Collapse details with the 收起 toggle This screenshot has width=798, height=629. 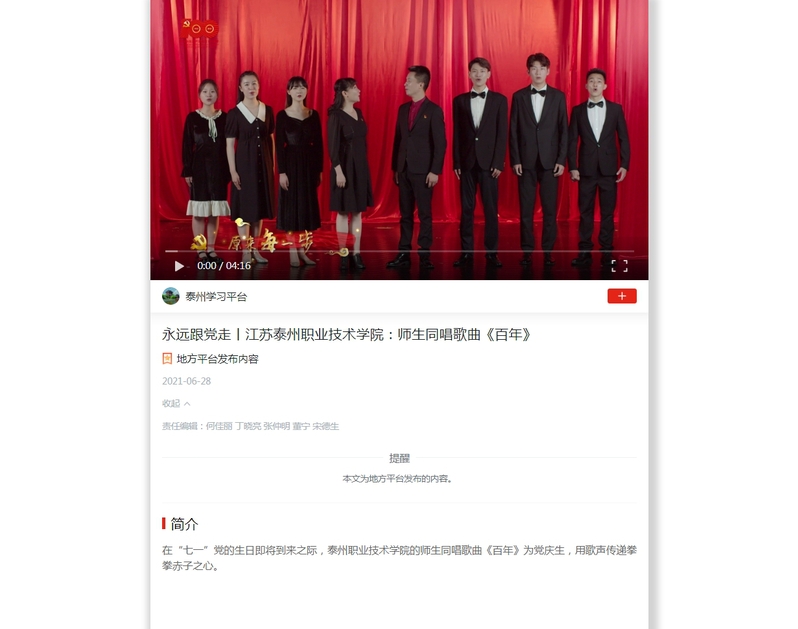point(176,404)
